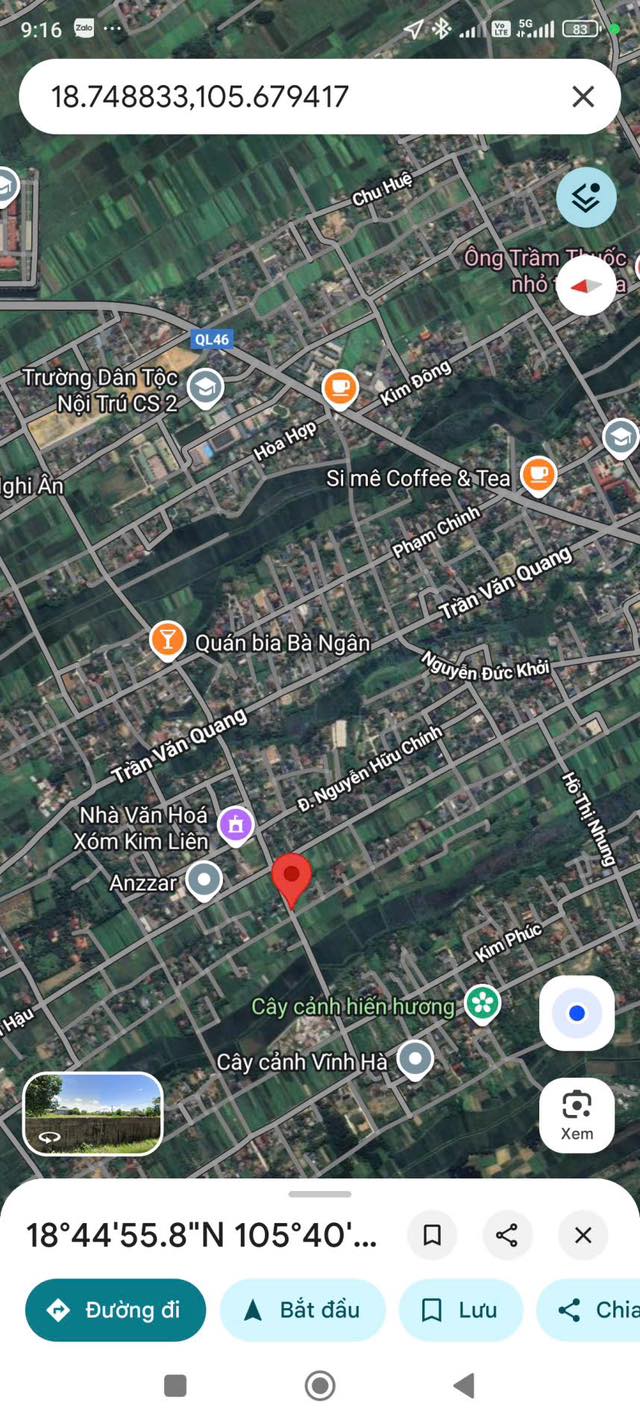The image size is (640, 1423).
Task: Open the Street View thumbnail
Action: 93,1114
